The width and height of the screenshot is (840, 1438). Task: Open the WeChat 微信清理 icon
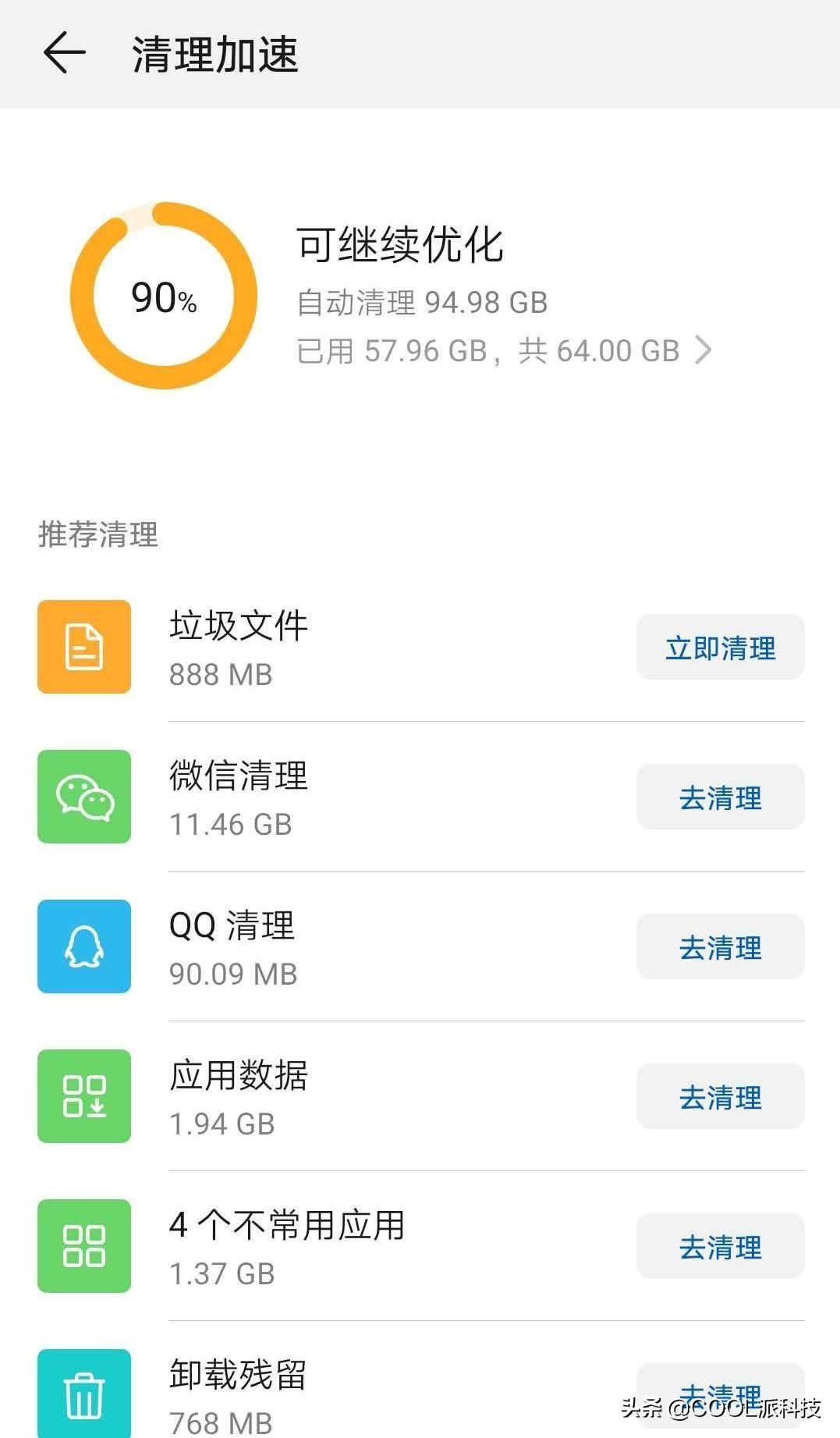(x=83, y=797)
